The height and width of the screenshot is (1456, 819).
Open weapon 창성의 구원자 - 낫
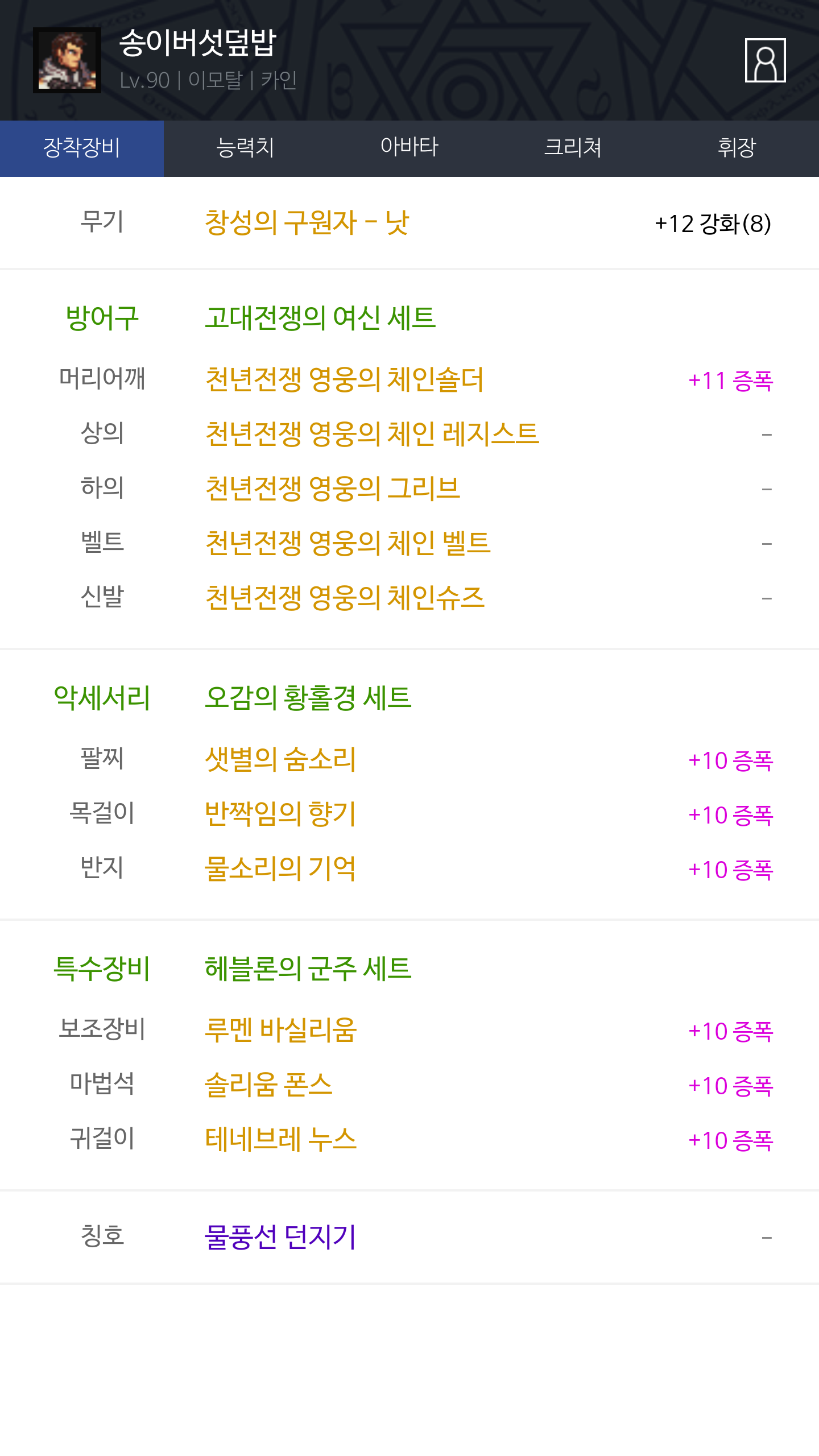pyautogui.click(x=307, y=222)
